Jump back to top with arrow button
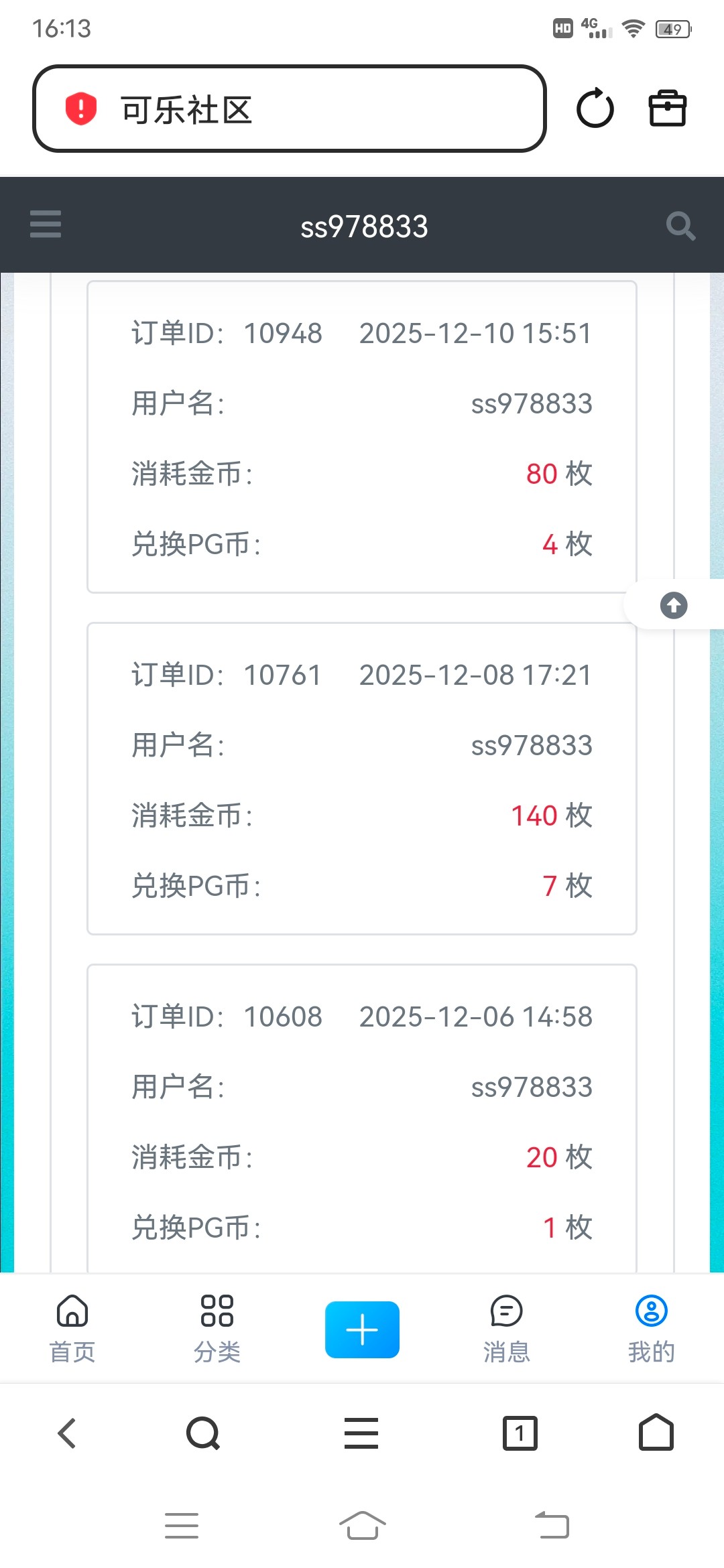The image size is (724, 1568). pos(674,605)
